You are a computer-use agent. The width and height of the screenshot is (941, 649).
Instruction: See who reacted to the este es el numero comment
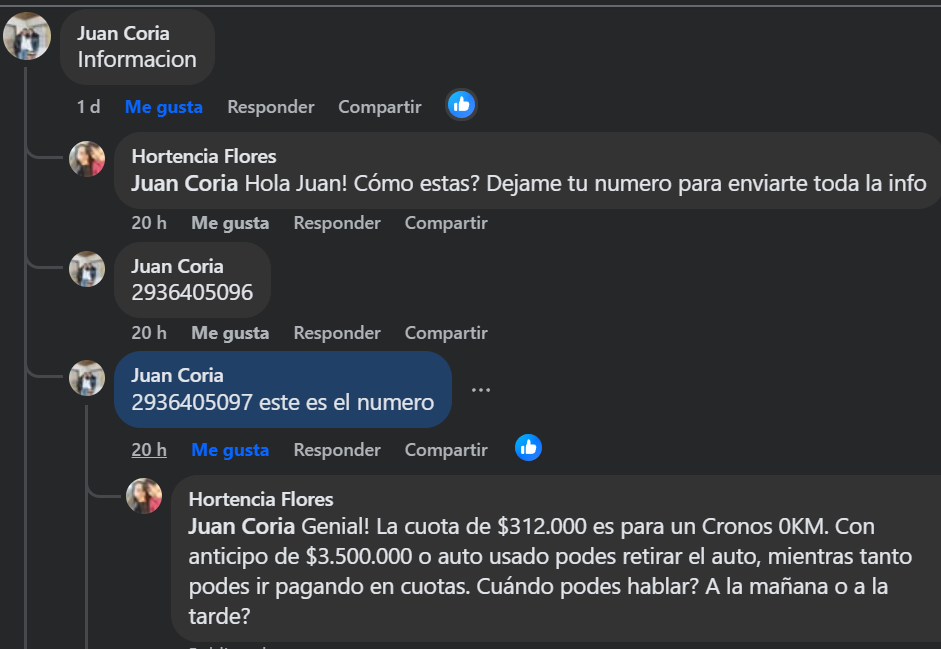click(x=528, y=448)
